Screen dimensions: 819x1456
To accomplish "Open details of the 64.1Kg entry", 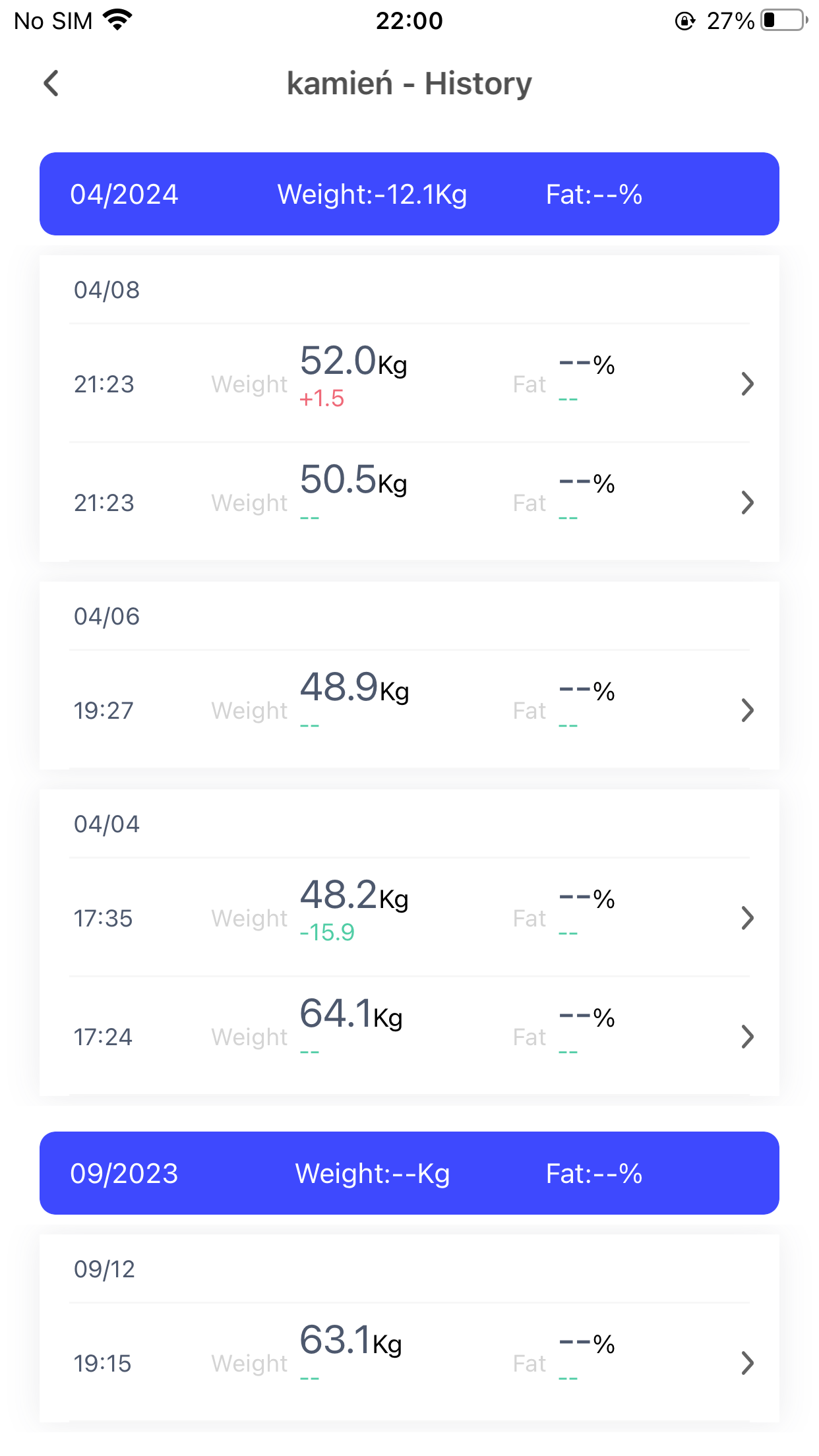I will click(x=746, y=1037).
